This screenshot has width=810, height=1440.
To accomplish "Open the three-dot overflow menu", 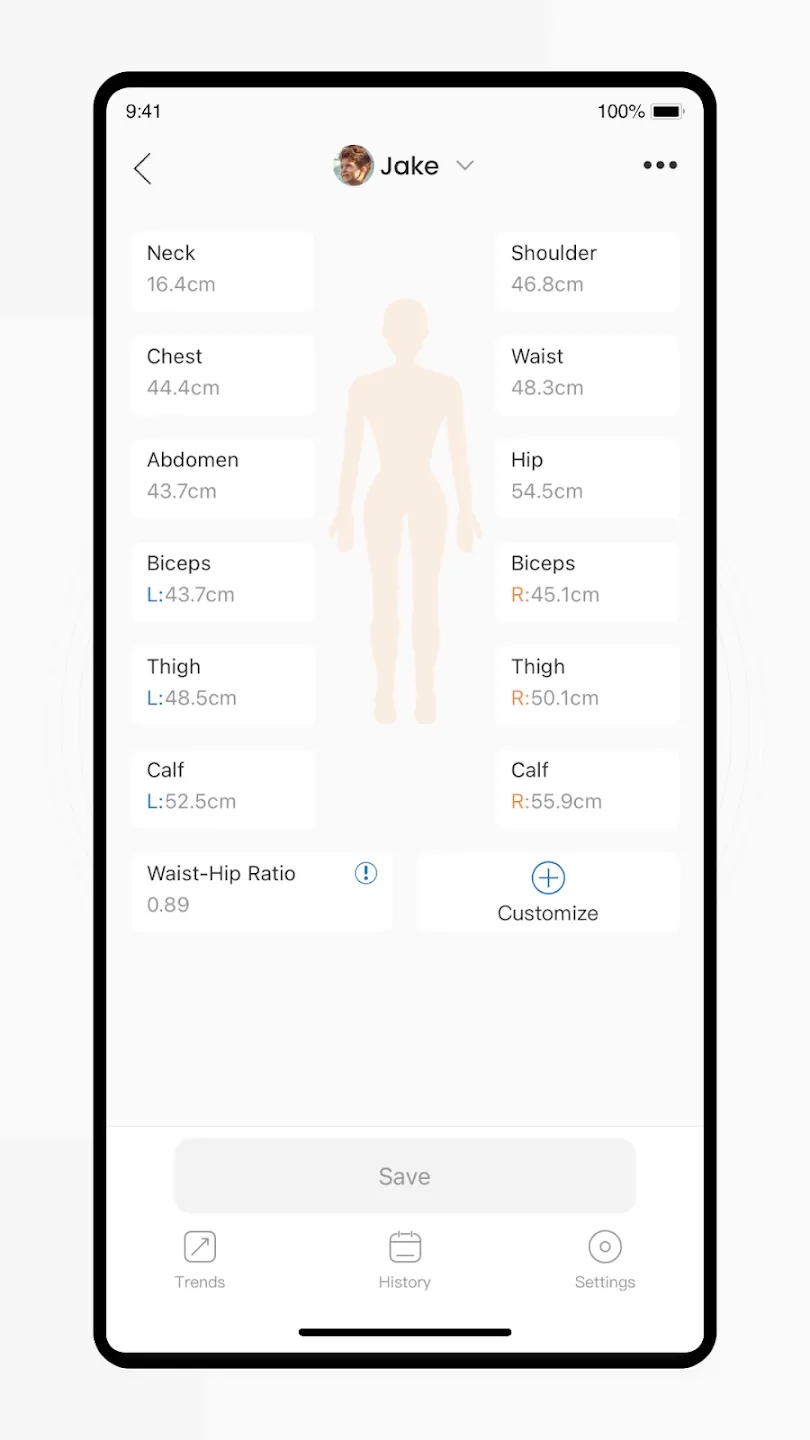I will [x=660, y=166].
